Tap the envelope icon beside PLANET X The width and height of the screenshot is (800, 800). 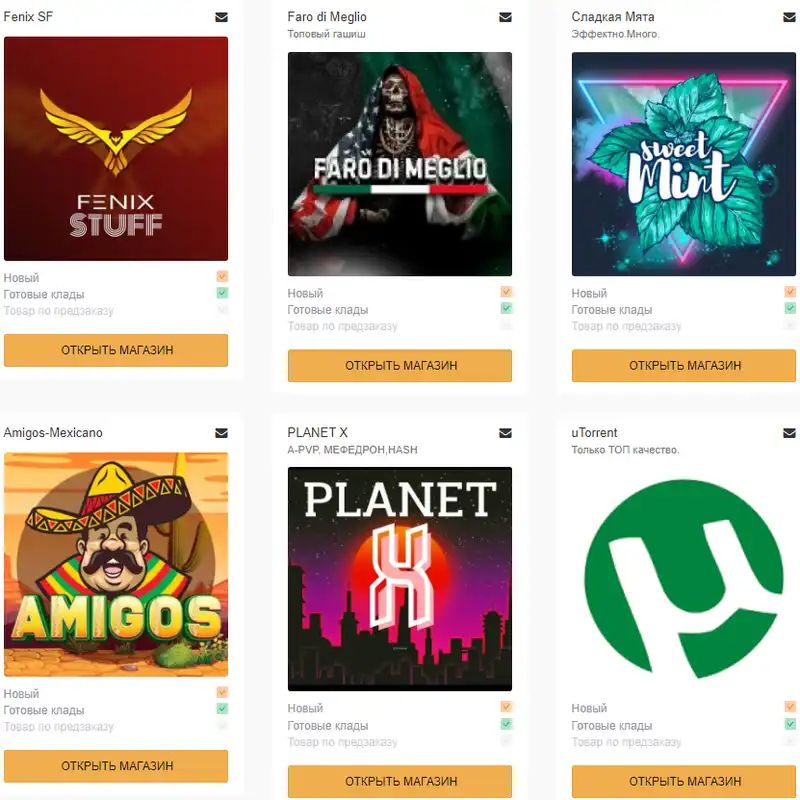click(505, 433)
